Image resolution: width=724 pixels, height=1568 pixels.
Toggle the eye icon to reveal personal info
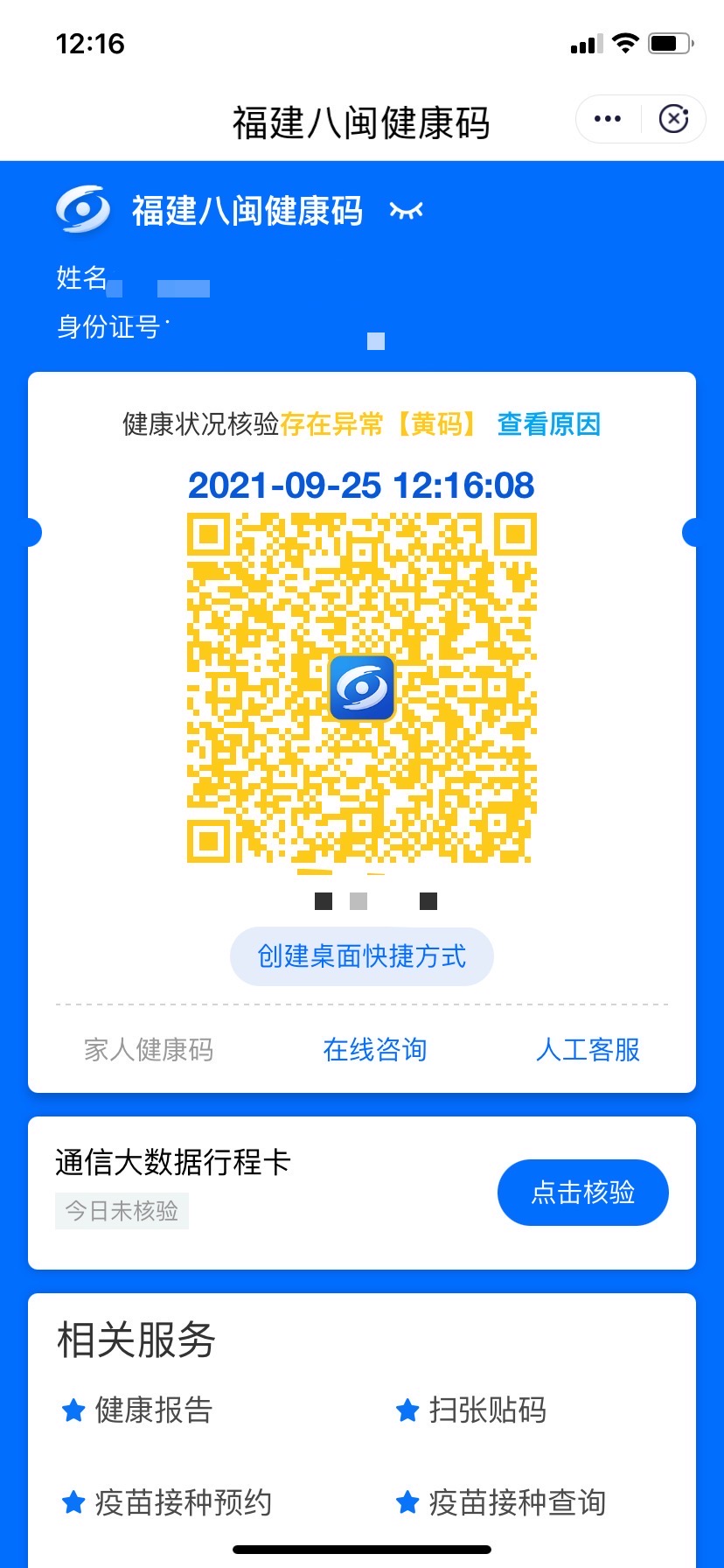tap(406, 211)
